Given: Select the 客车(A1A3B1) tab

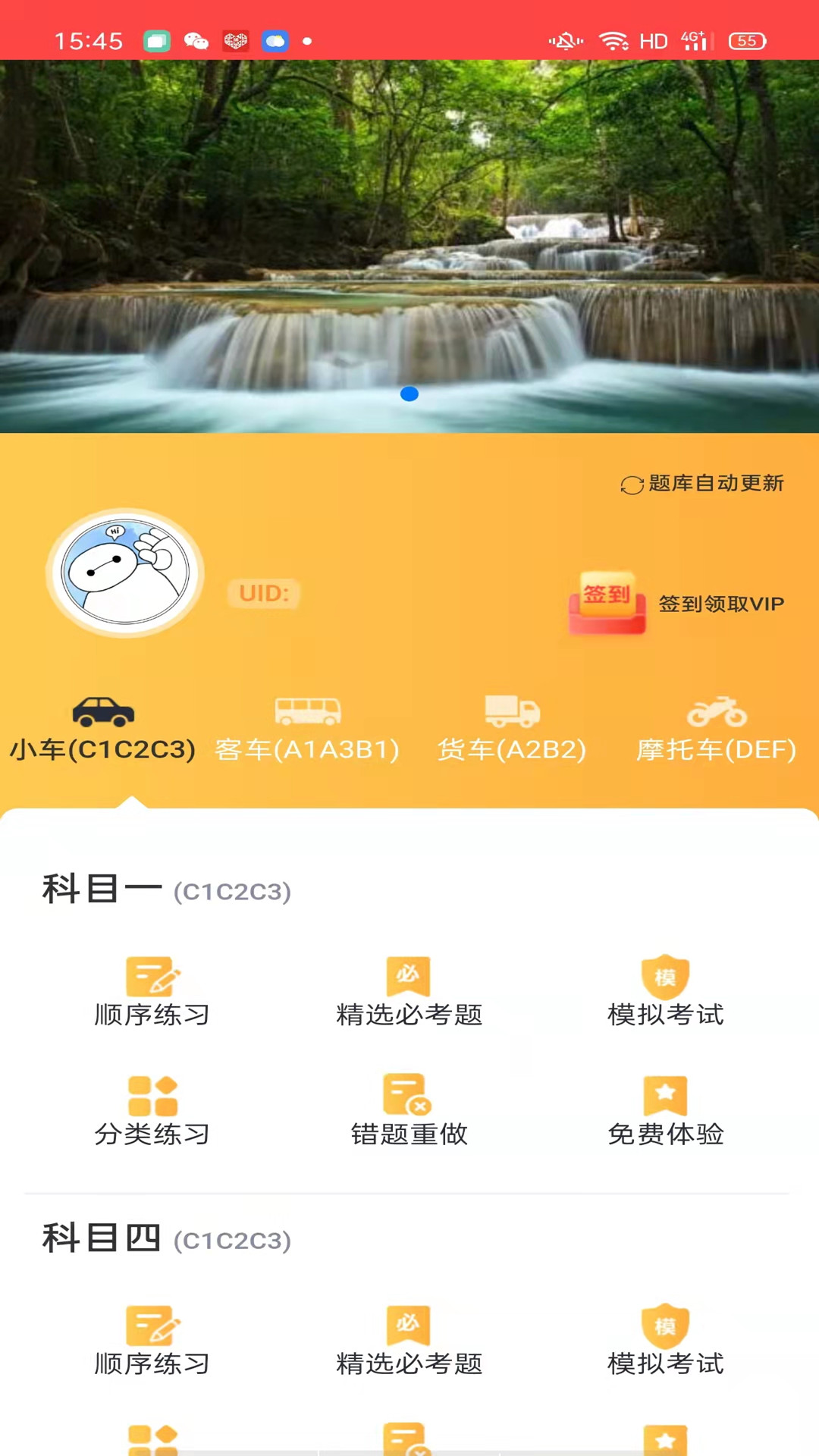Looking at the screenshot, I should [x=307, y=730].
